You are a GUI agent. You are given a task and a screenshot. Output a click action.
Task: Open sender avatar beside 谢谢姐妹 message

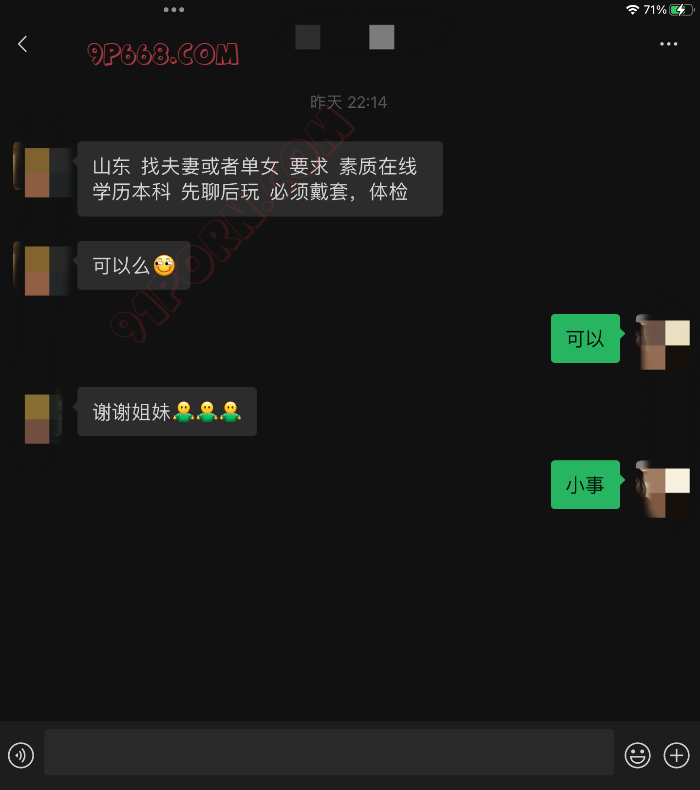(40, 418)
